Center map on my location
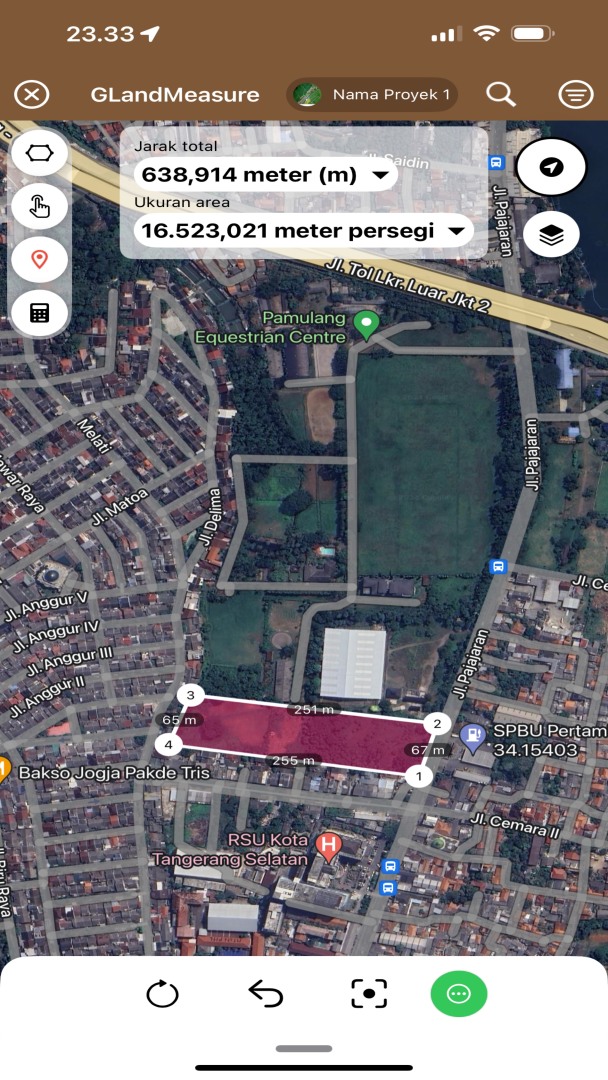Screen dimensions: 608x1080 pyautogui.click(x=550, y=167)
